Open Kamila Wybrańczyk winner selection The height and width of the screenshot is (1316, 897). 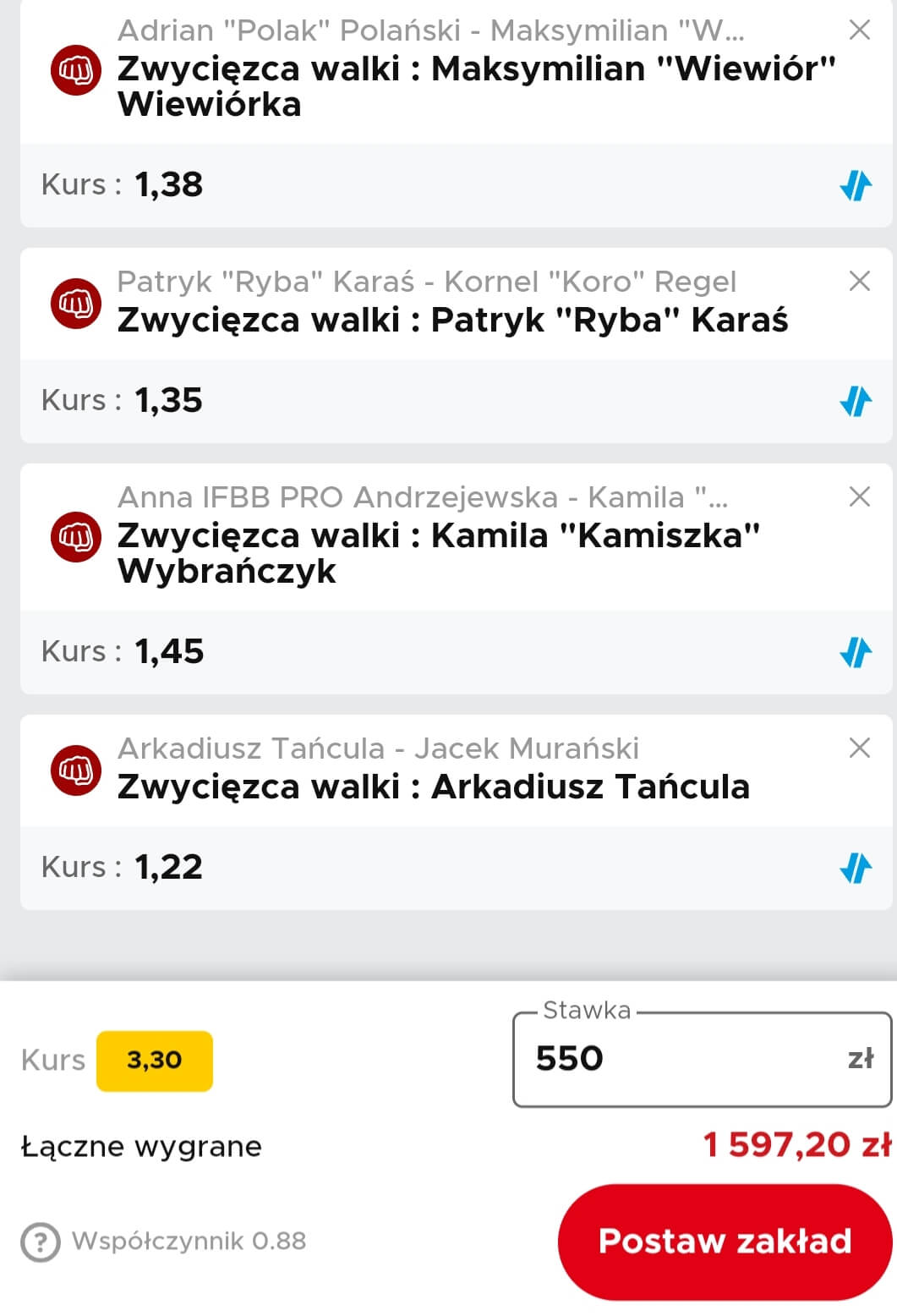coord(438,552)
